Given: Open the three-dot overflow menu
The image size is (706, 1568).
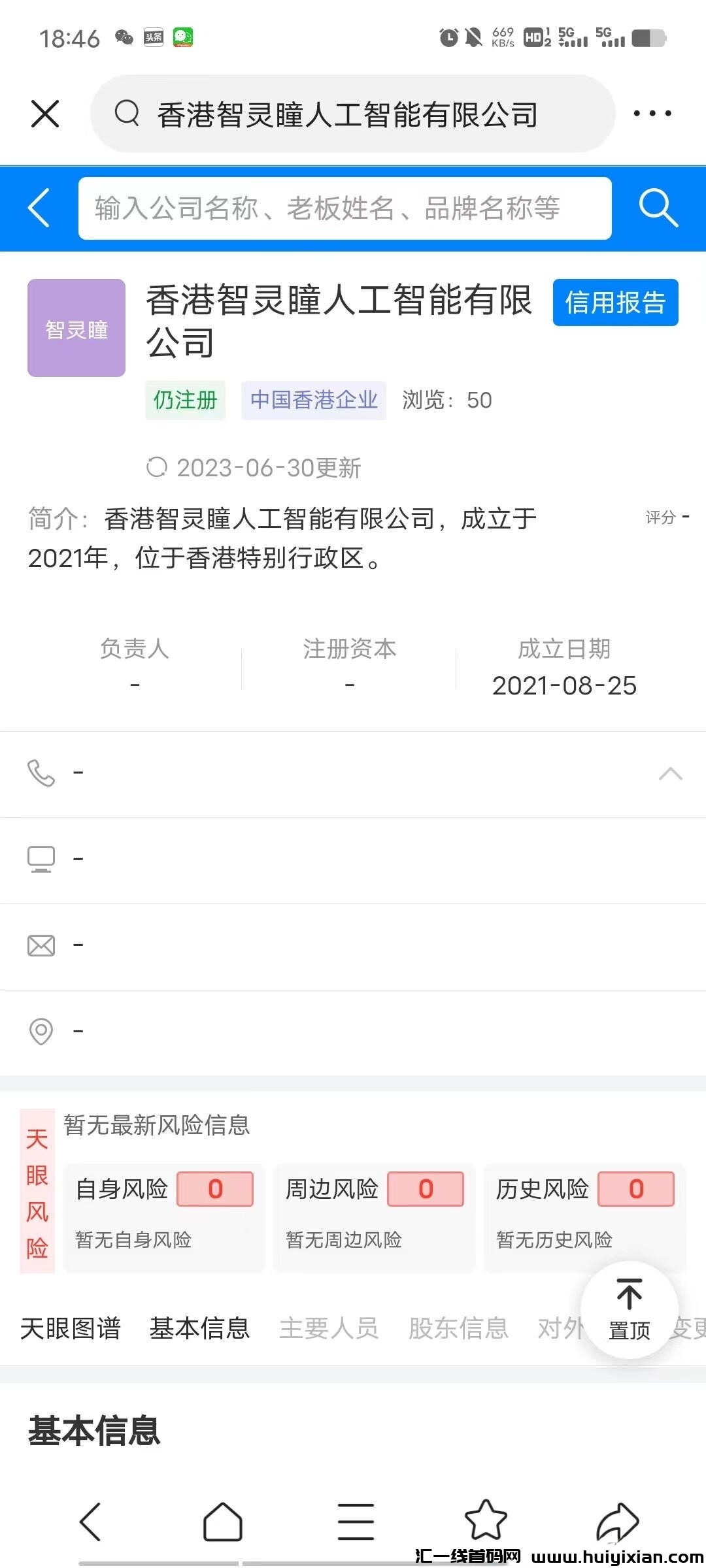Looking at the screenshot, I should point(652,114).
